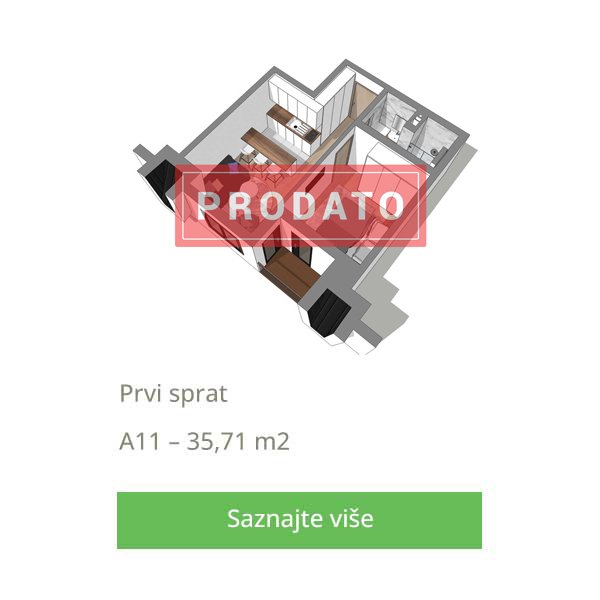Tap the Saznajte više button
This screenshot has height=600, width=600.
(x=299, y=520)
